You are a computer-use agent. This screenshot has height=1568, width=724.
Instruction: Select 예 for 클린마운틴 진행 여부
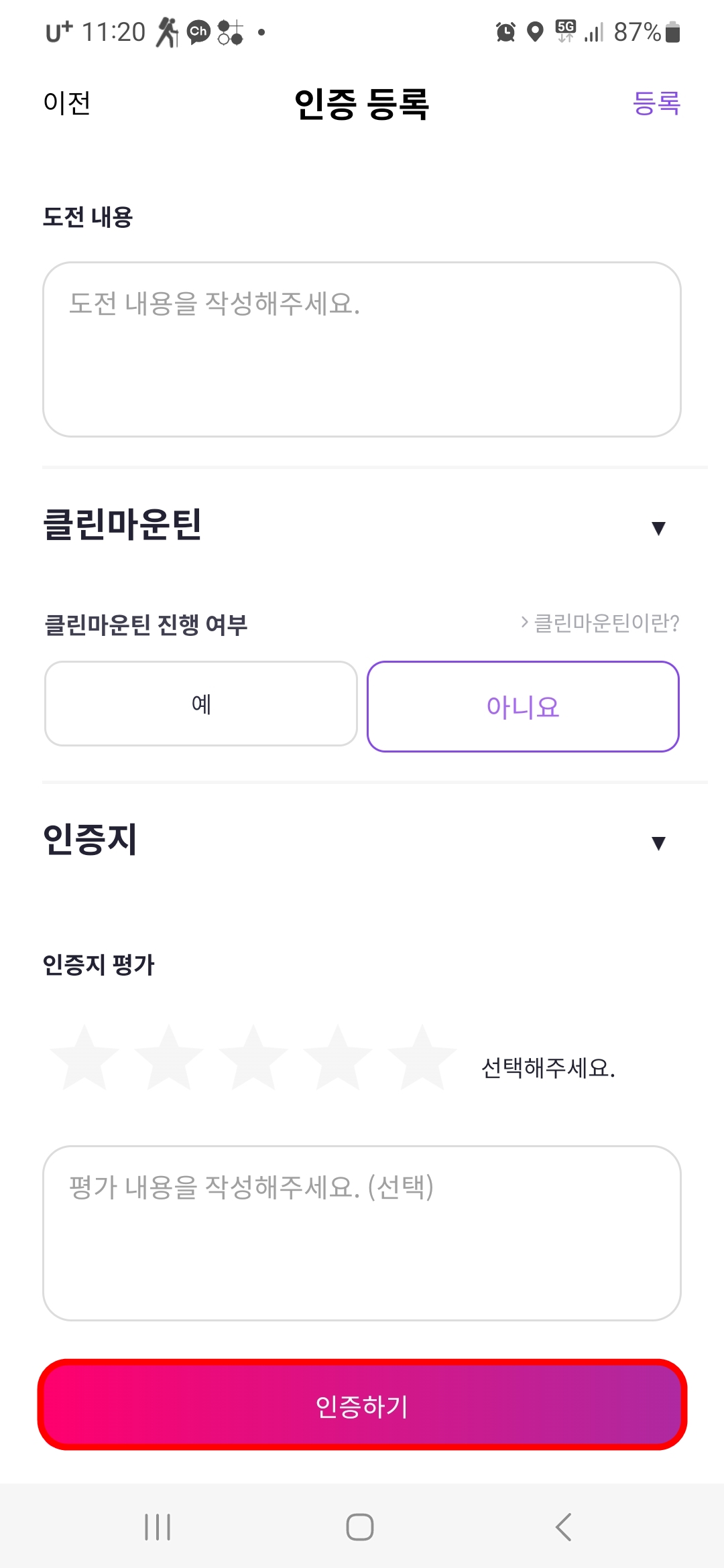tap(200, 703)
